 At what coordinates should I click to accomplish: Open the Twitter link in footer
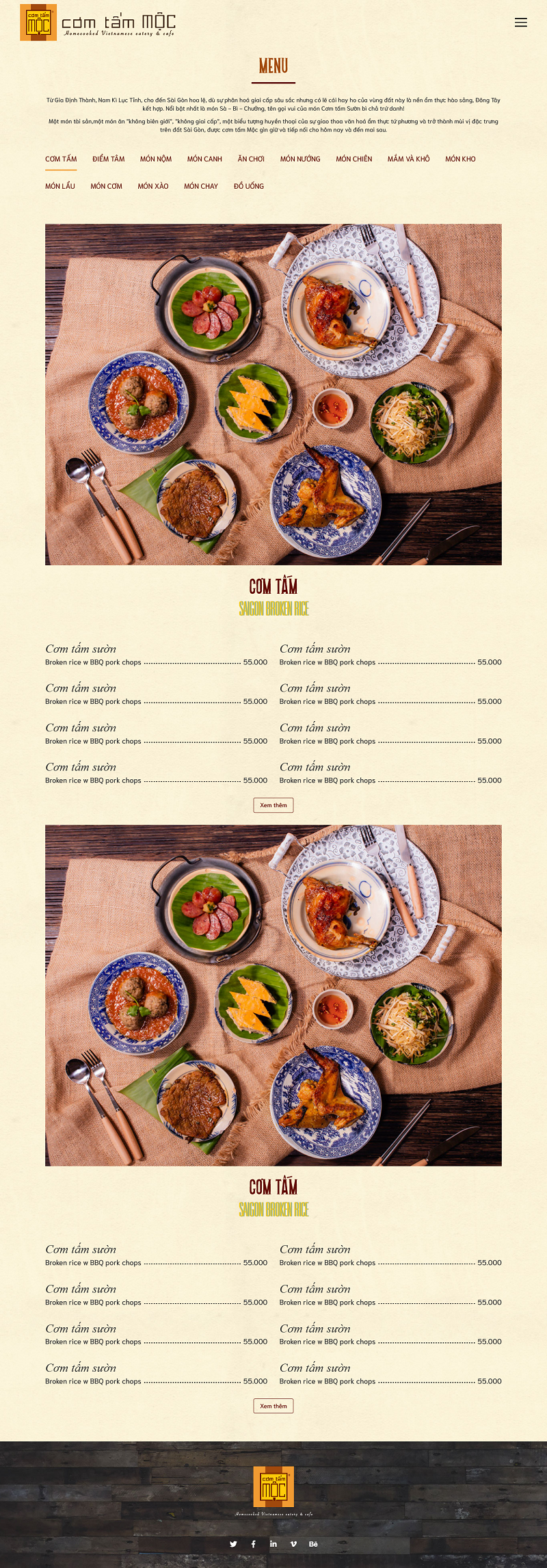233,1544
